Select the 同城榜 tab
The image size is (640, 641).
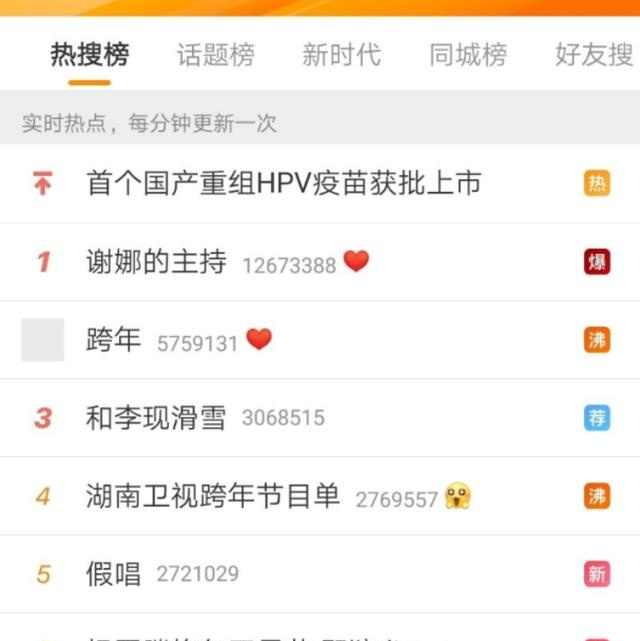467,55
